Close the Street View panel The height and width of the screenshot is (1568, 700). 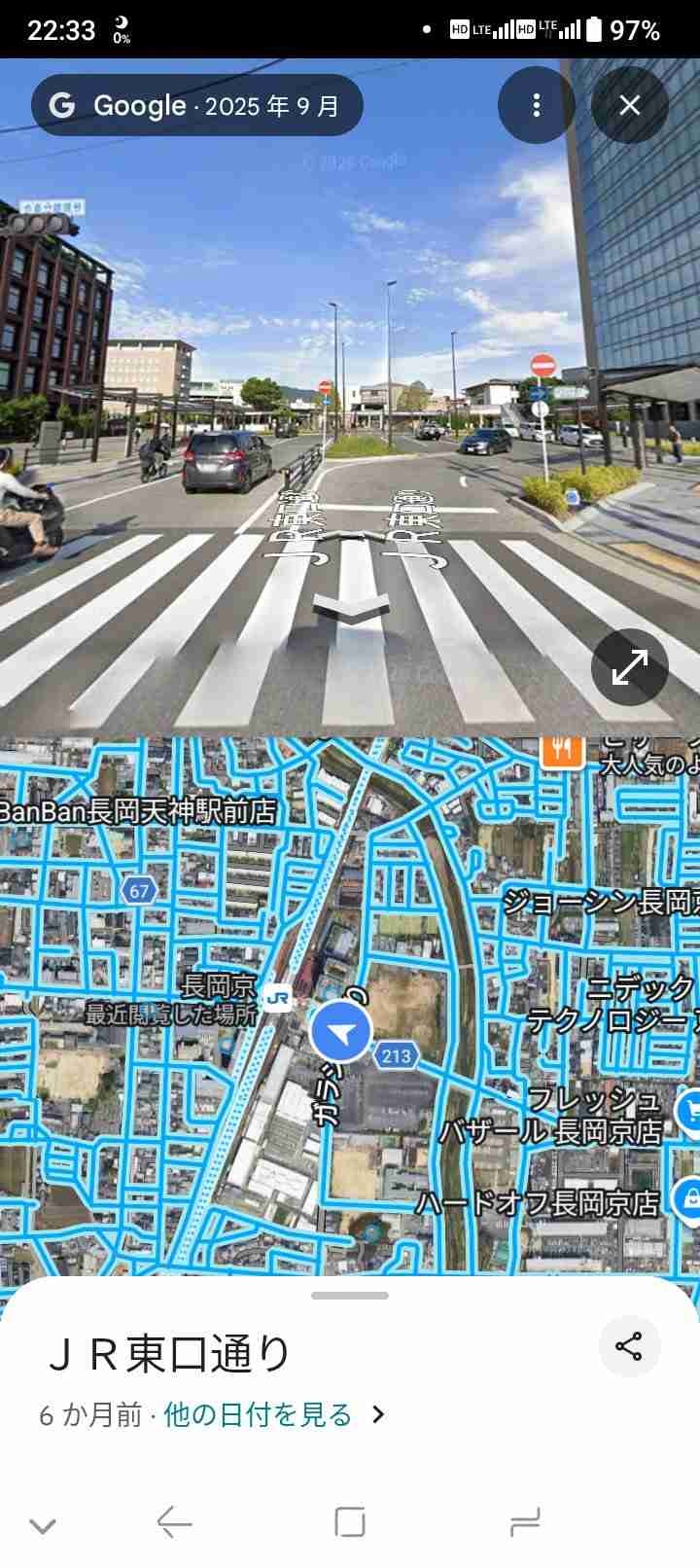pyautogui.click(x=630, y=105)
